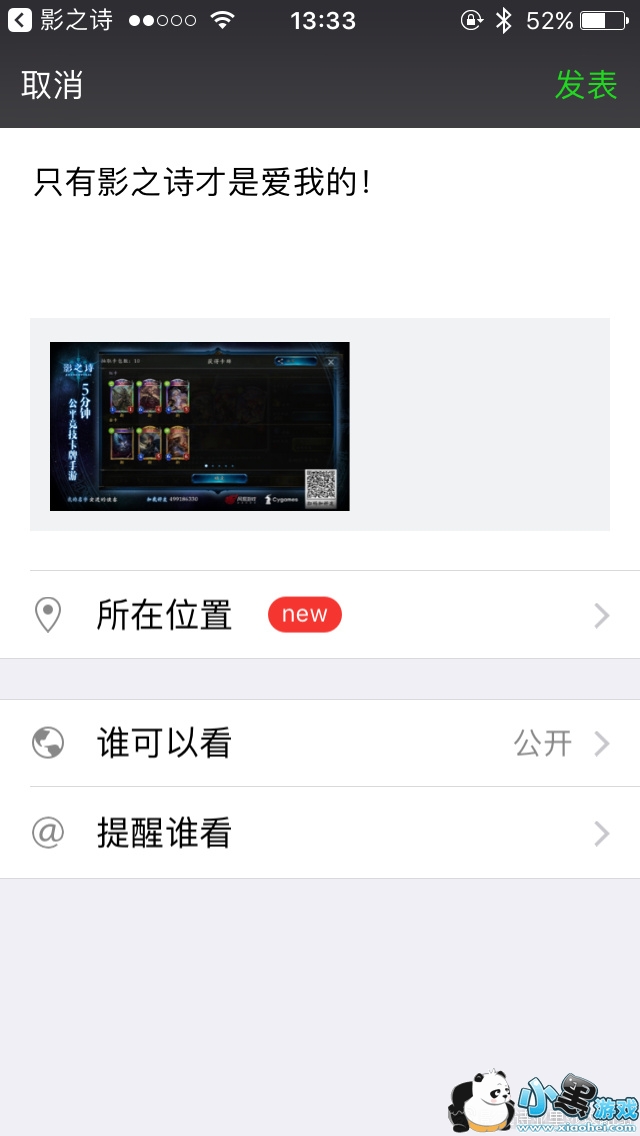Screen dimensions: 640x1136
Task: Edit the post text 只有影之诗才是爱我的
Action: click(204, 183)
